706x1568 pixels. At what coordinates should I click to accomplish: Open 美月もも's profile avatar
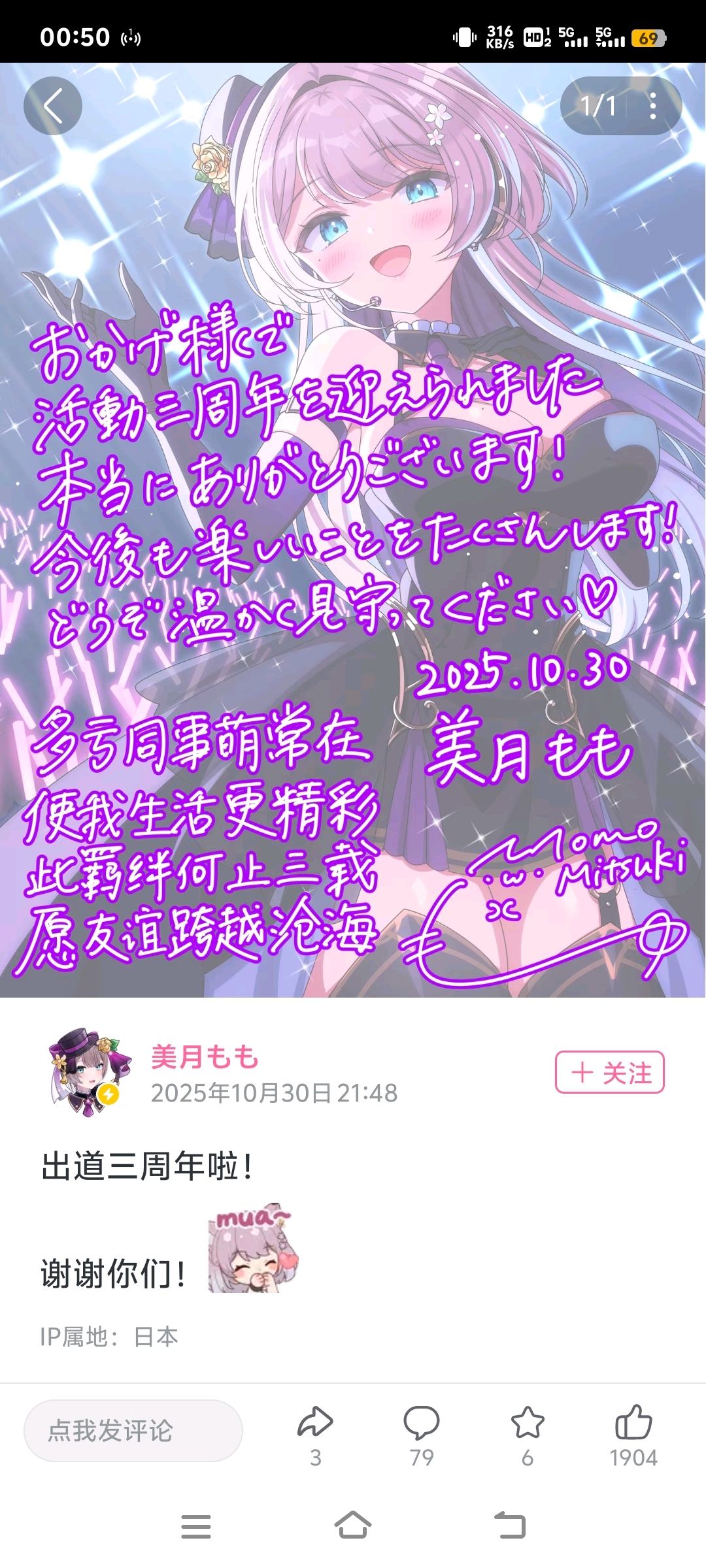pyautogui.click(x=84, y=1071)
